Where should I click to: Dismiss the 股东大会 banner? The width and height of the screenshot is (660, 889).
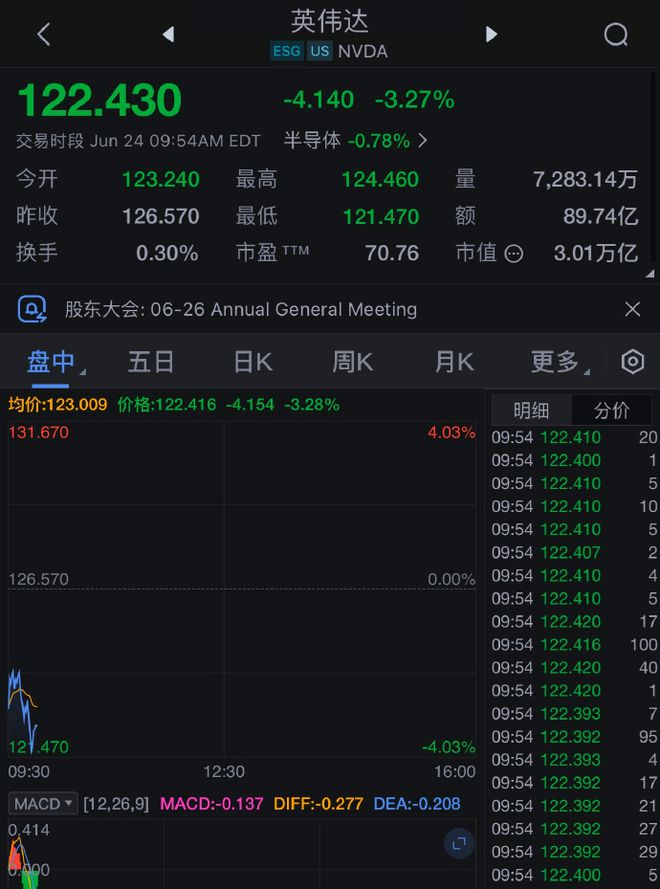pos(632,310)
